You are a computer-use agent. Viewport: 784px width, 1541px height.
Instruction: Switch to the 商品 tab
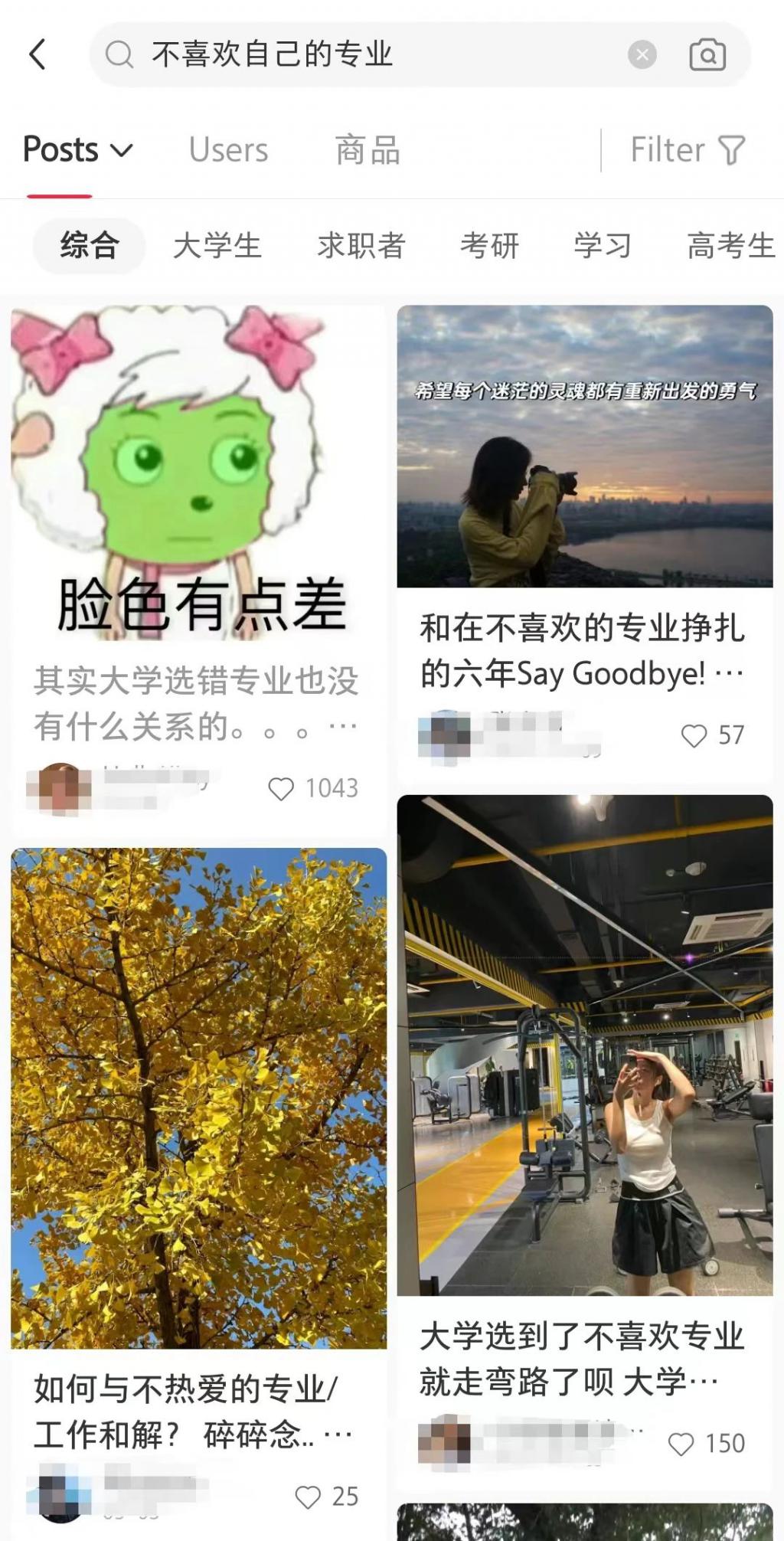(367, 149)
